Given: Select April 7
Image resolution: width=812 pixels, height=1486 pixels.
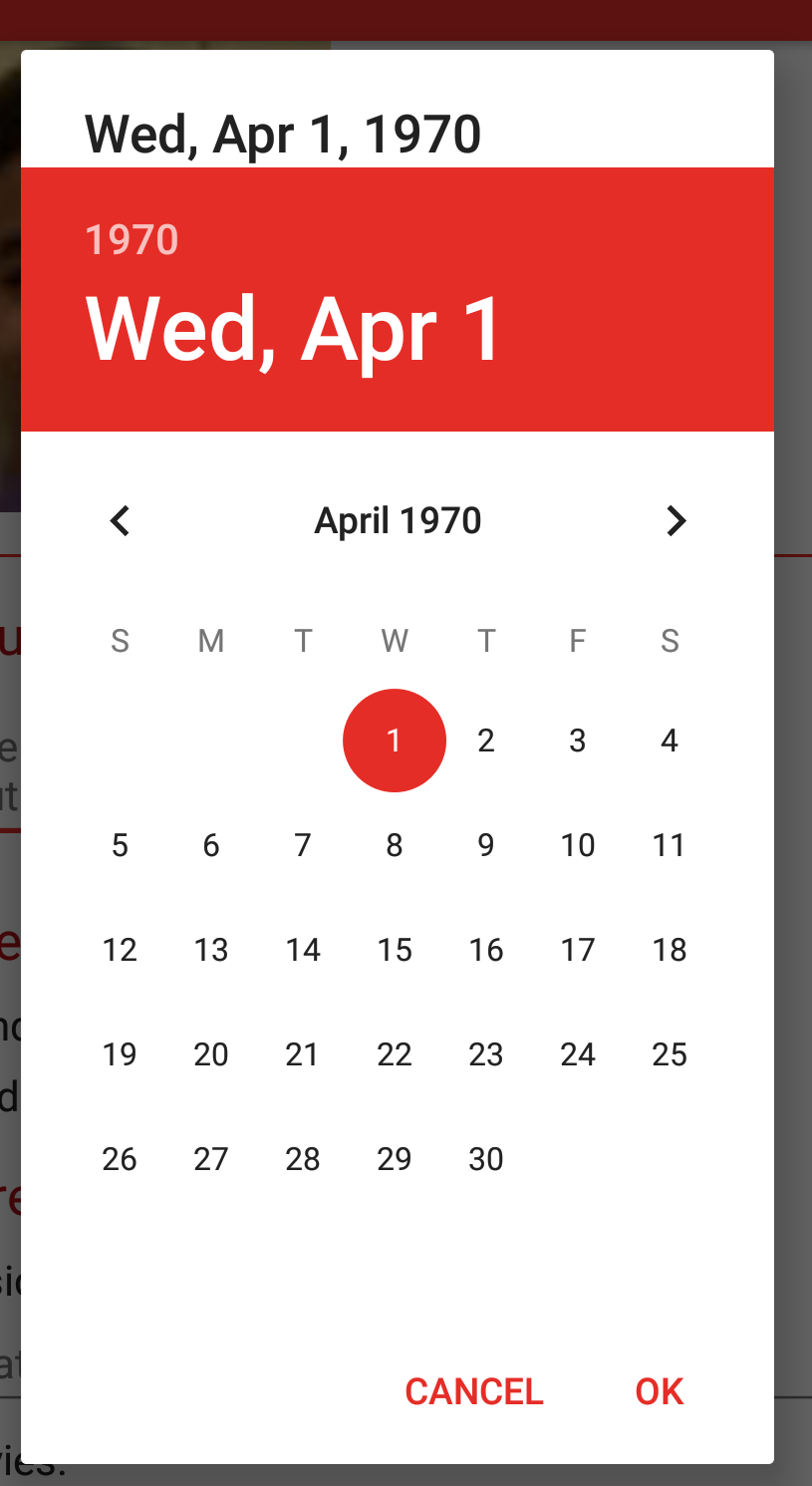Looking at the screenshot, I should pos(303,845).
